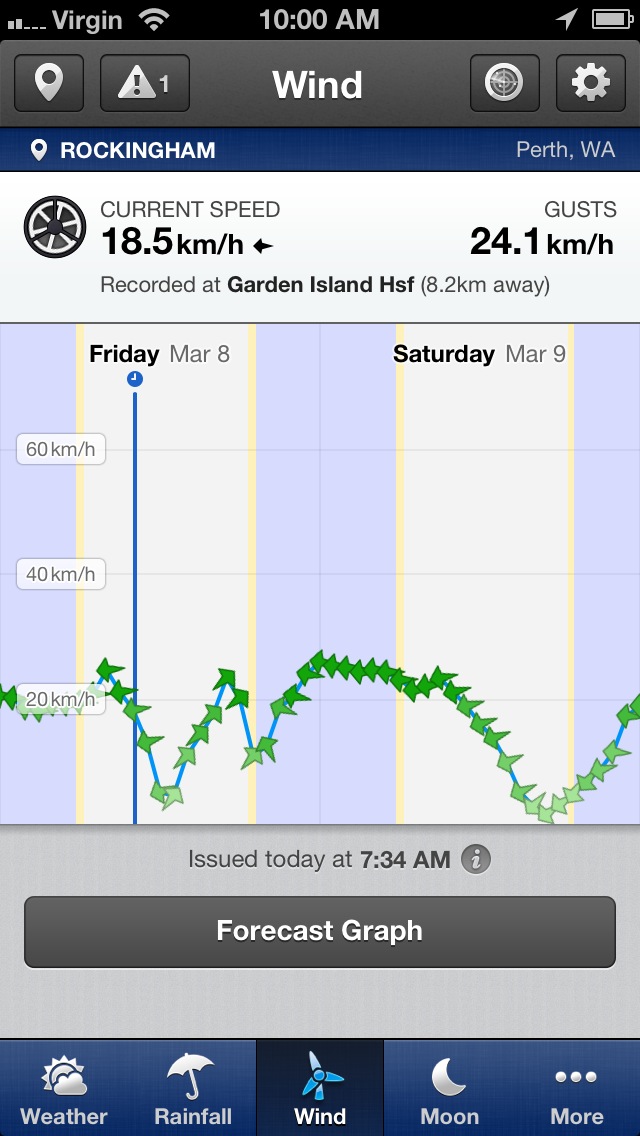Image resolution: width=640 pixels, height=1136 pixels.
Task: Show info about the forecast issue time
Action: click(476, 859)
